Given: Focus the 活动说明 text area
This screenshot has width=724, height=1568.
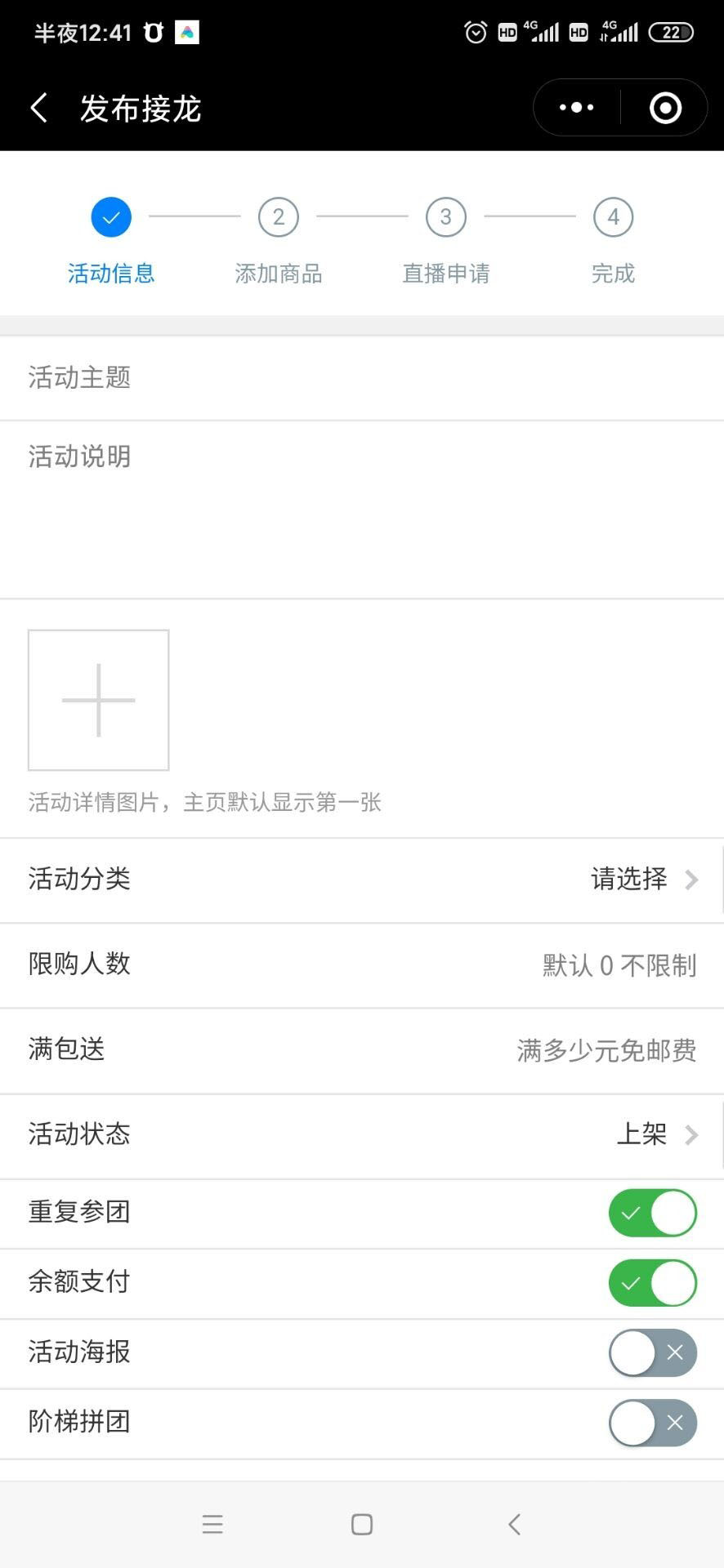Looking at the screenshot, I should tap(361, 506).
